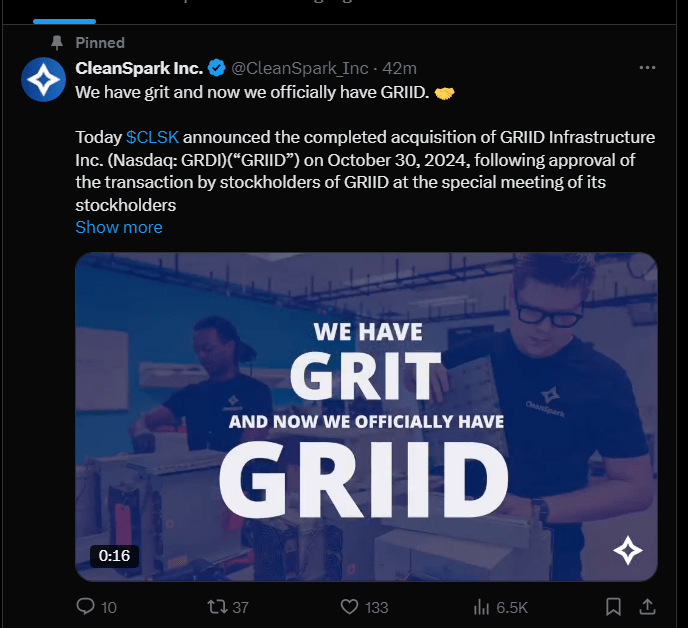View post analytics with 6.5K views

coord(483,607)
